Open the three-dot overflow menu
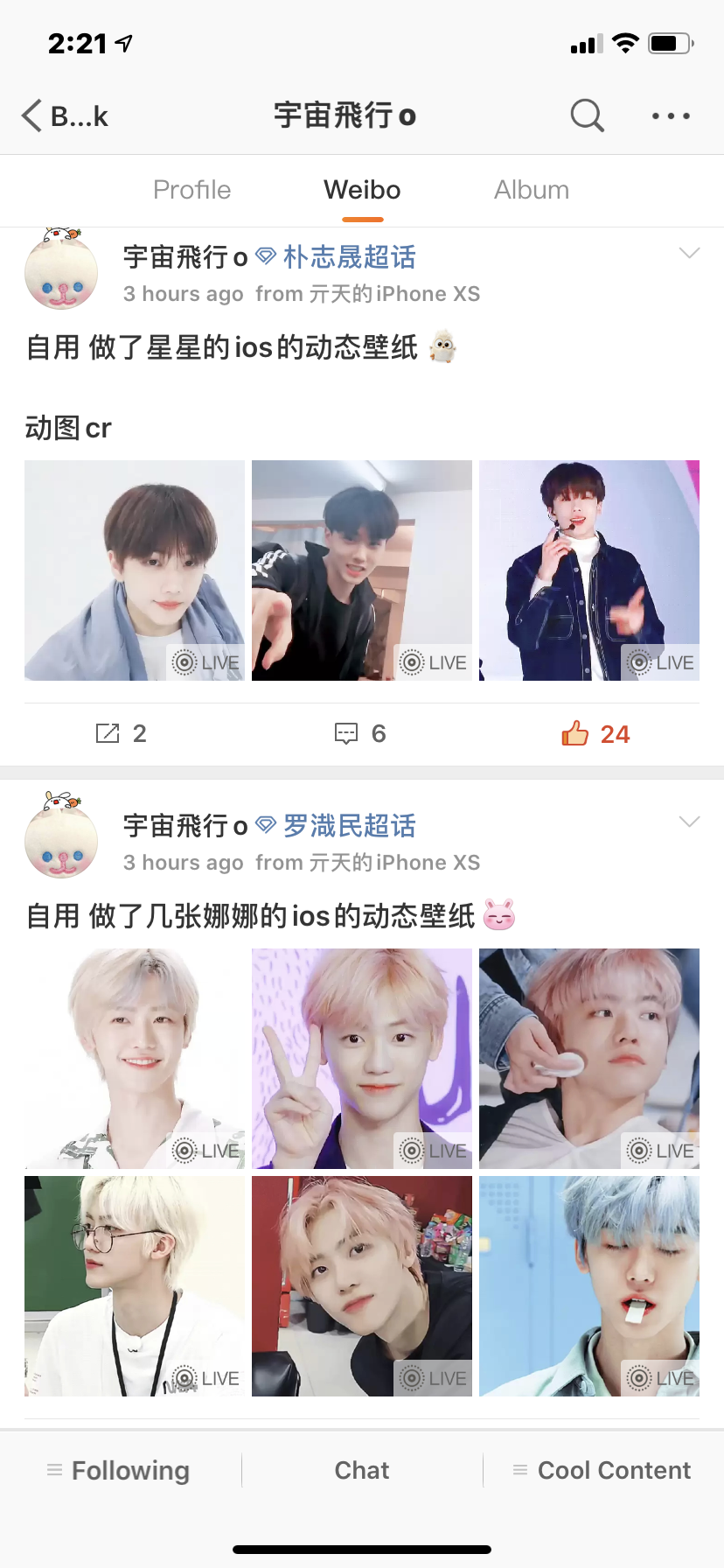 pos(671,115)
